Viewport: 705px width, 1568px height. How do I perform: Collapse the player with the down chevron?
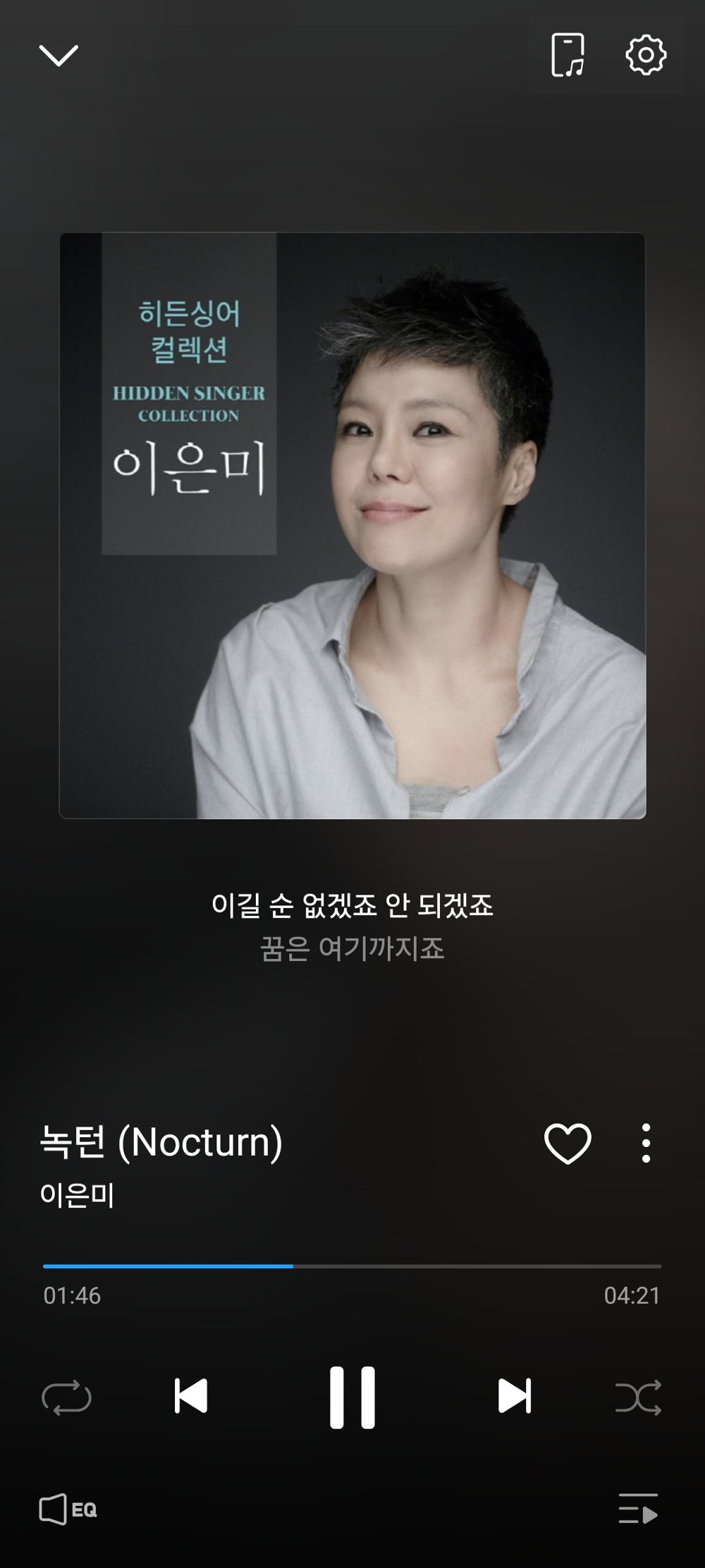click(x=60, y=56)
